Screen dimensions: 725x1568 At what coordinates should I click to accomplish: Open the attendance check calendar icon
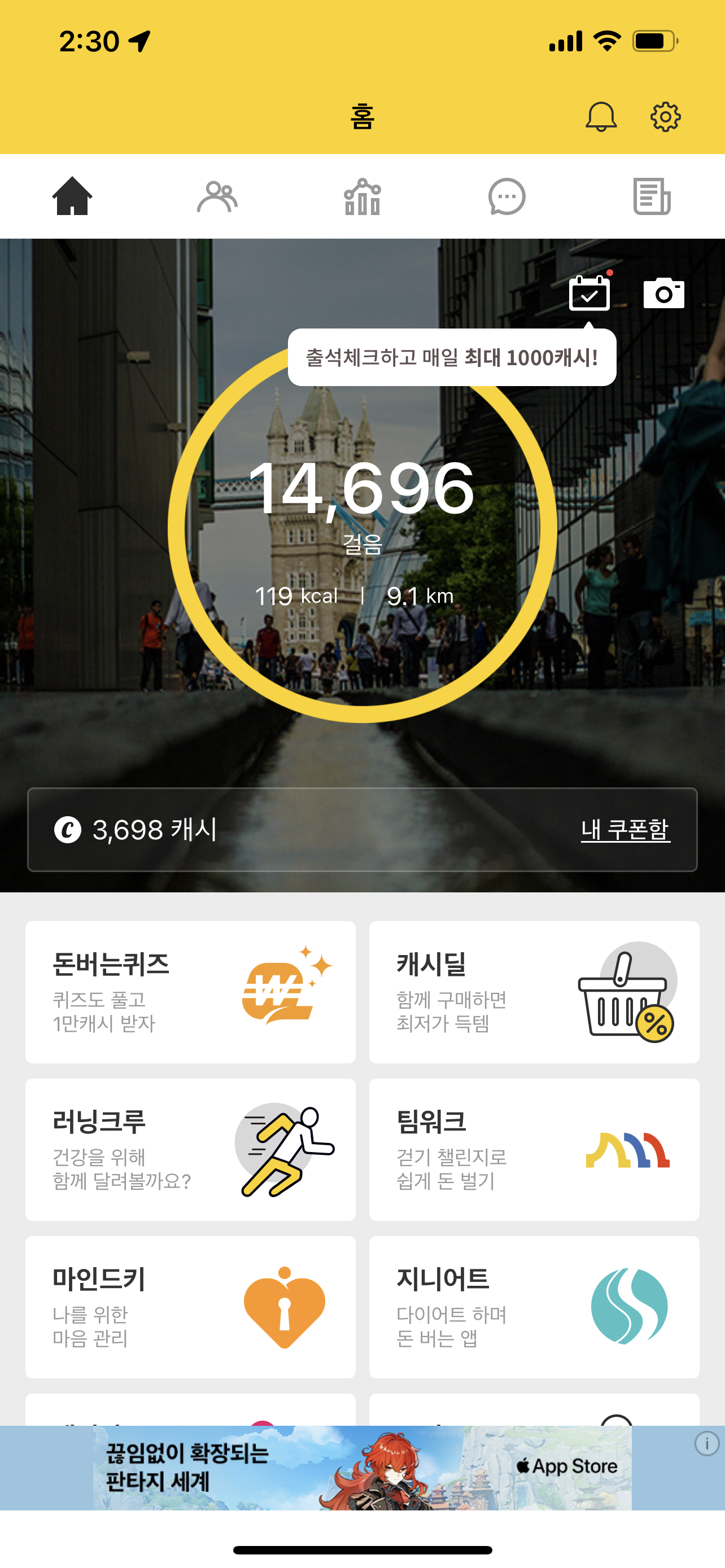coord(589,294)
